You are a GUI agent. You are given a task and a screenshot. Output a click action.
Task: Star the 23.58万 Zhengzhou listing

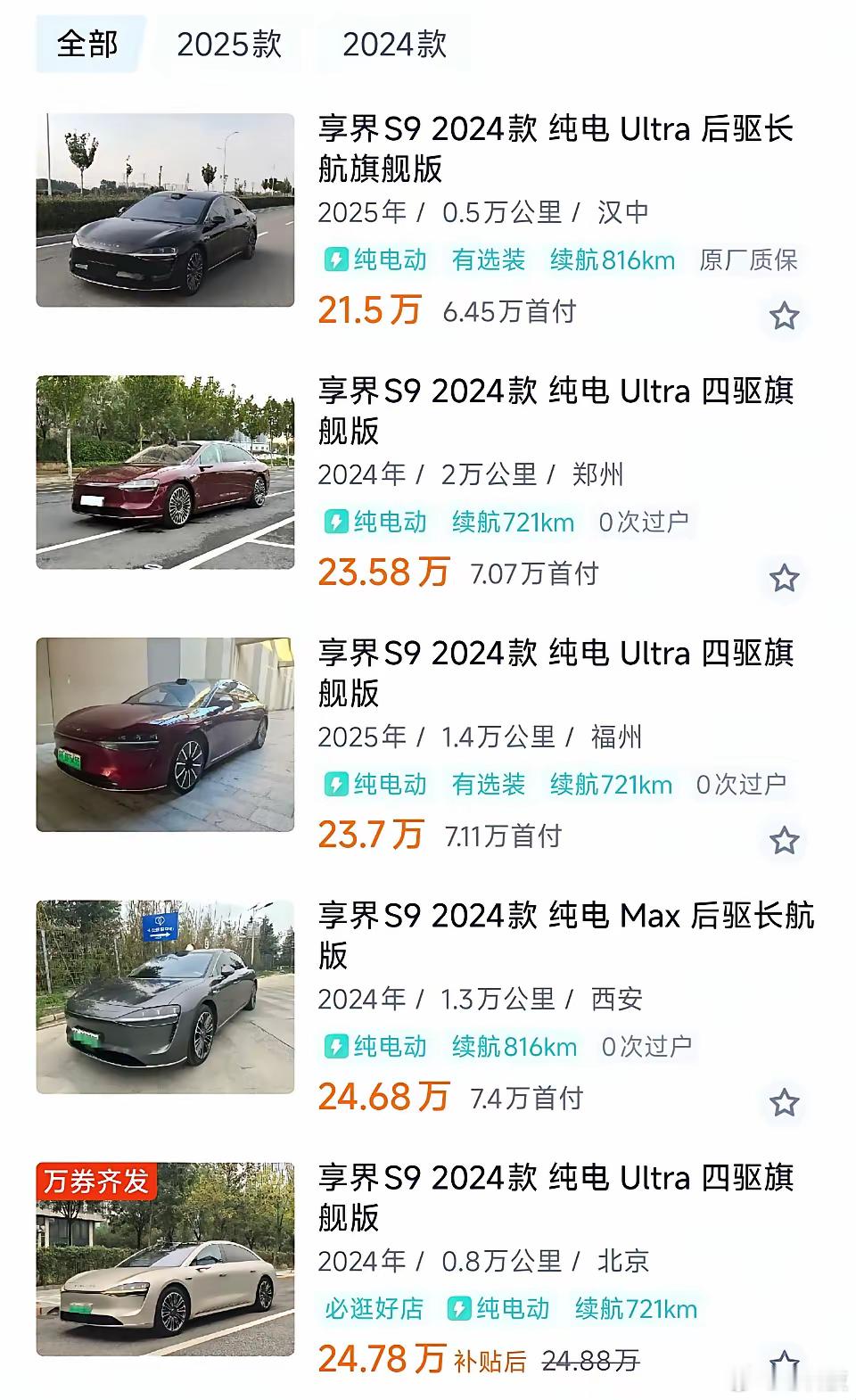point(784,578)
